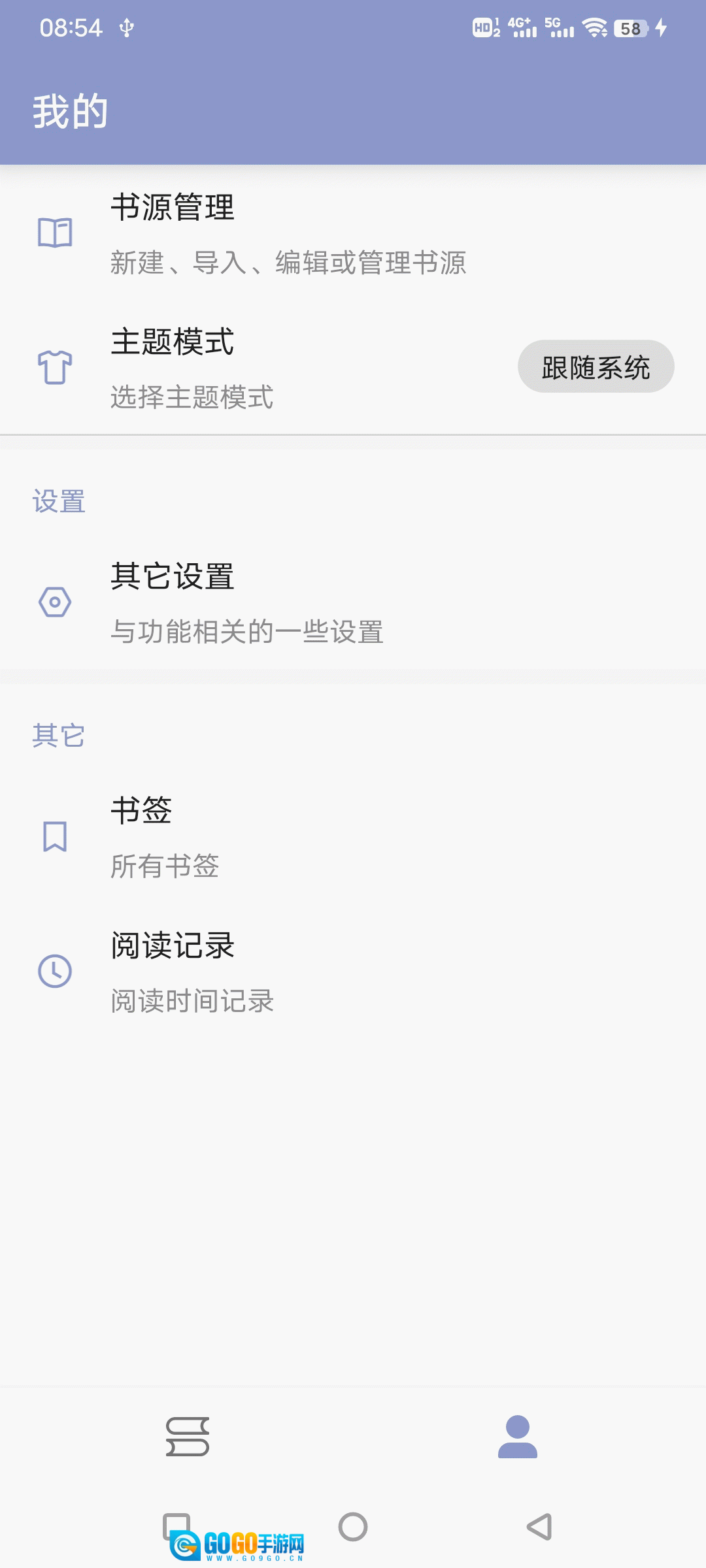Open 书签 bookmarks list
706x1568 pixels.
288,837
